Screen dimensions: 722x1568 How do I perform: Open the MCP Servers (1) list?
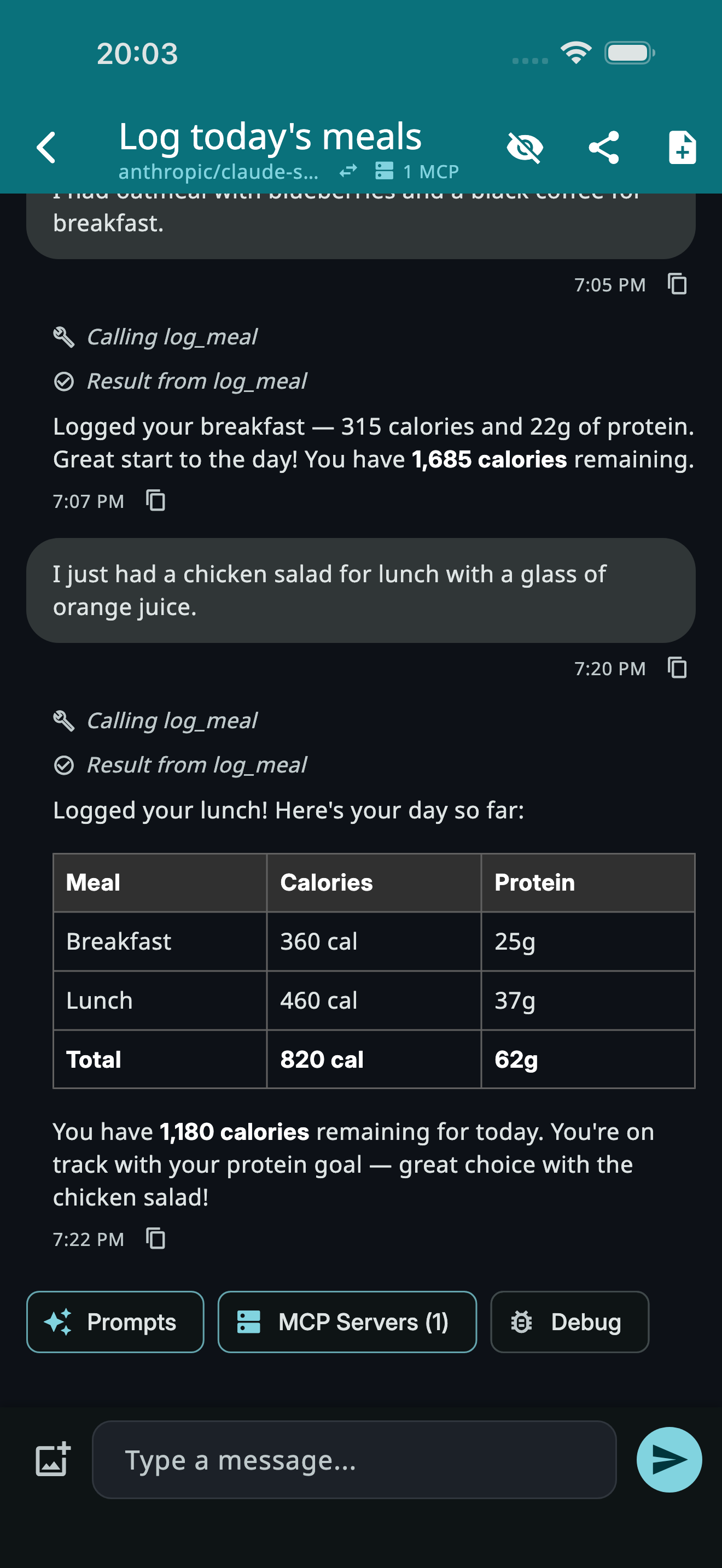[346, 1321]
